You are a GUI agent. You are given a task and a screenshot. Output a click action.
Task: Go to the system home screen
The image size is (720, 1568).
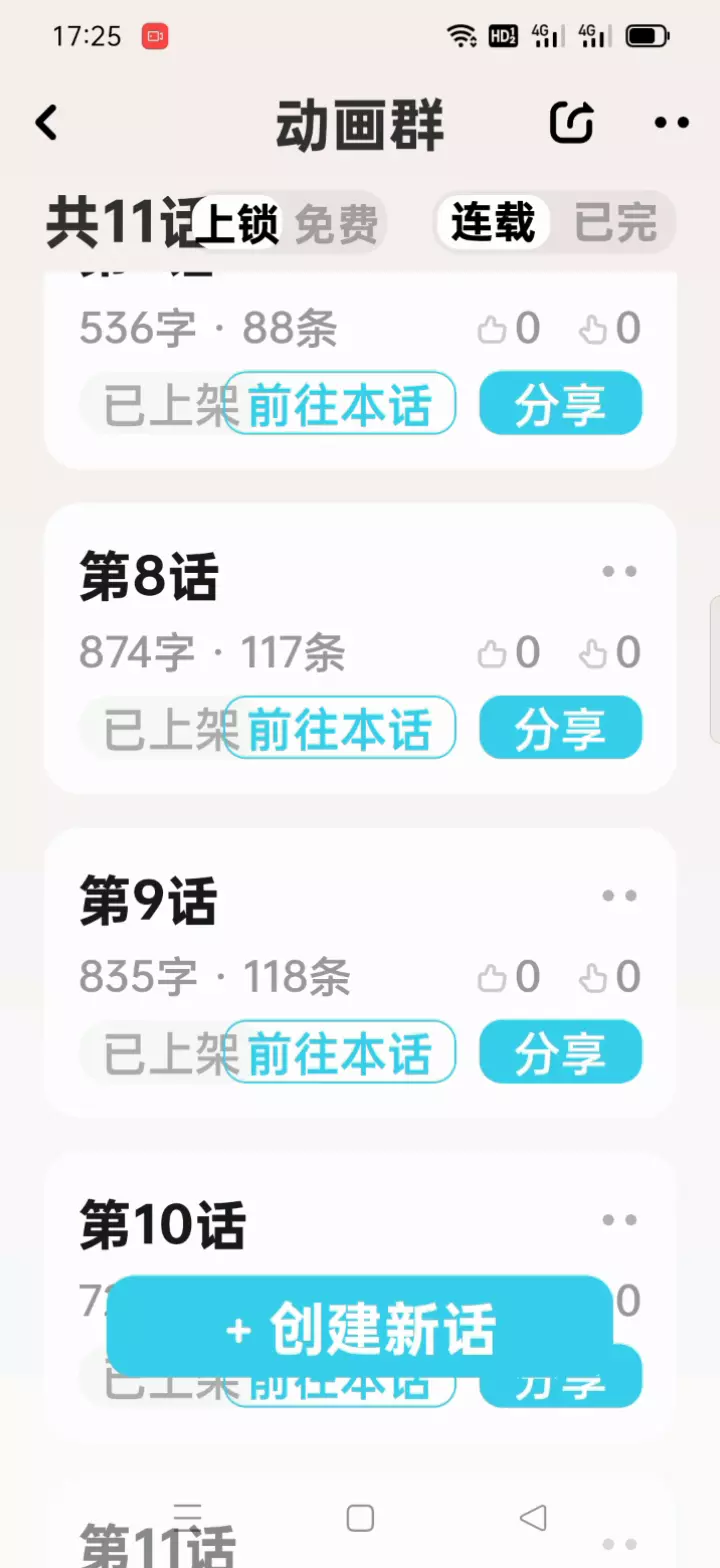click(x=360, y=1517)
